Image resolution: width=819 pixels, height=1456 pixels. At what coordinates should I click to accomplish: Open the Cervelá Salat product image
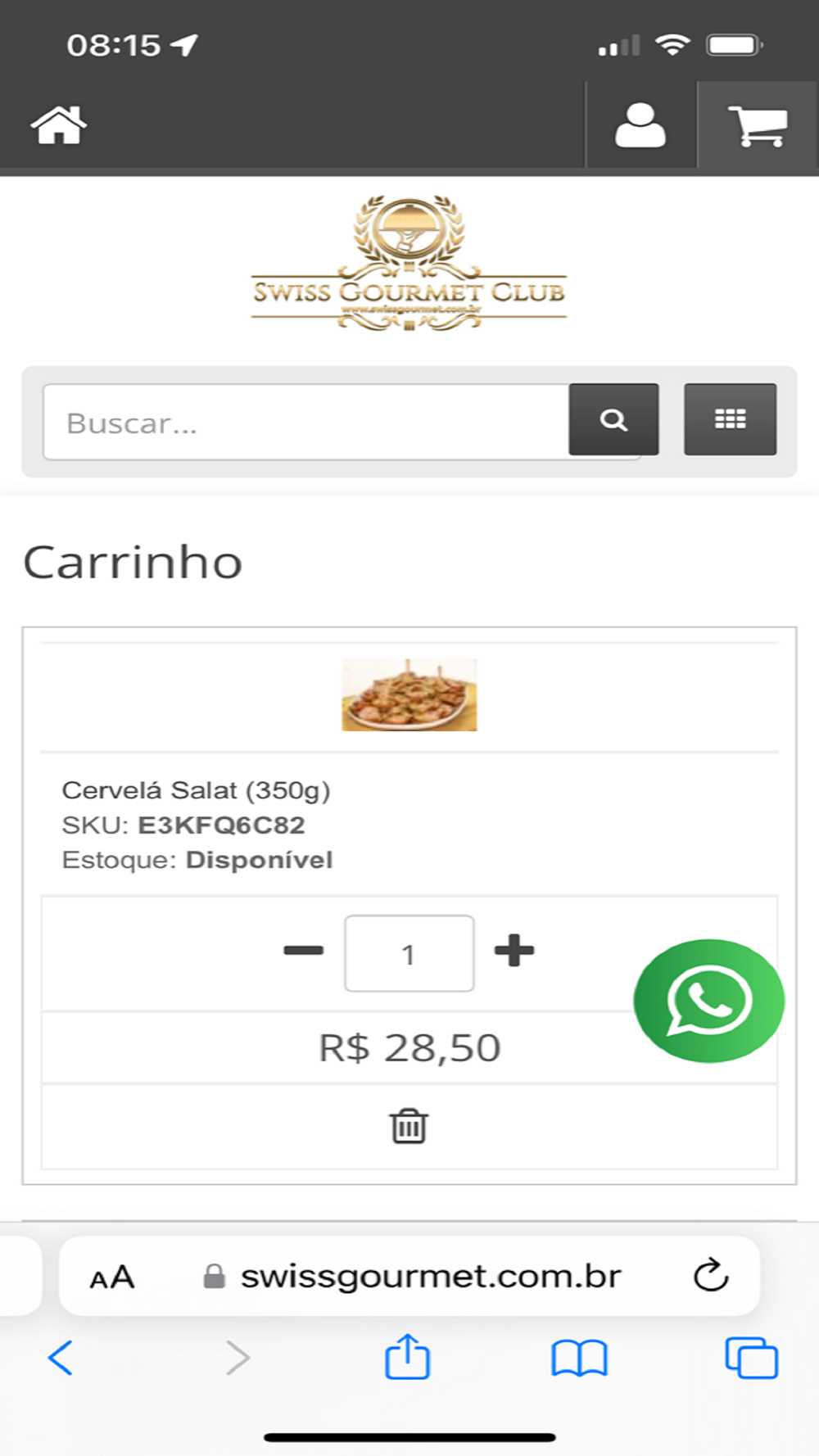[x=409, y=695]
